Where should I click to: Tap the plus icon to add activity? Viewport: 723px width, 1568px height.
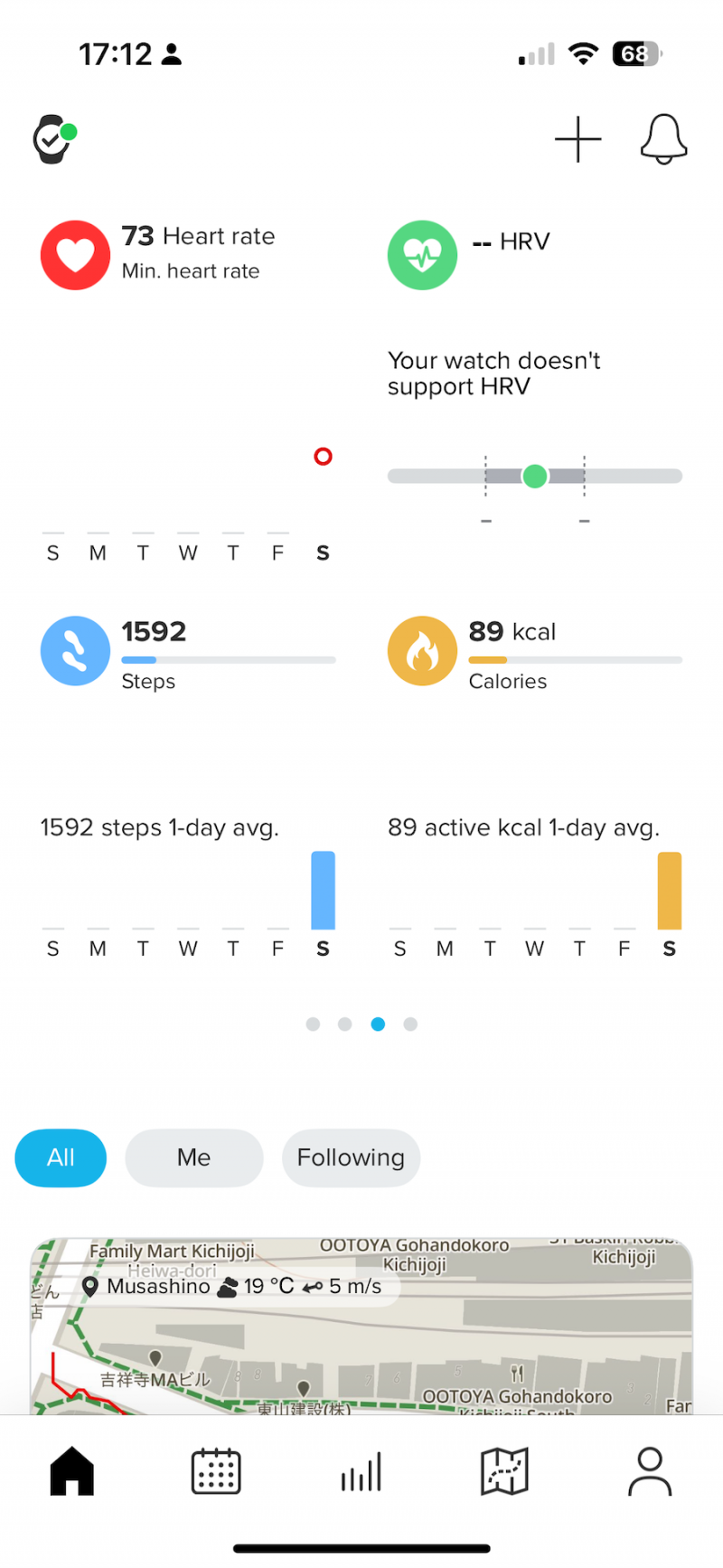coord(577,139)
